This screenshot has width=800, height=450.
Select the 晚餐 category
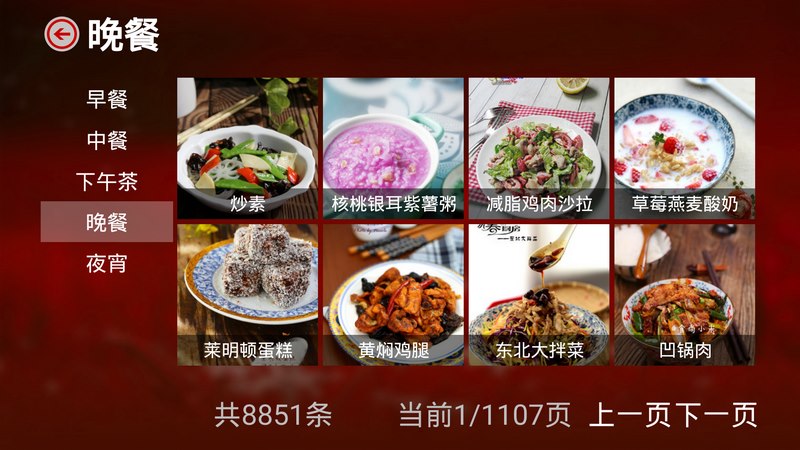[107, 222]
